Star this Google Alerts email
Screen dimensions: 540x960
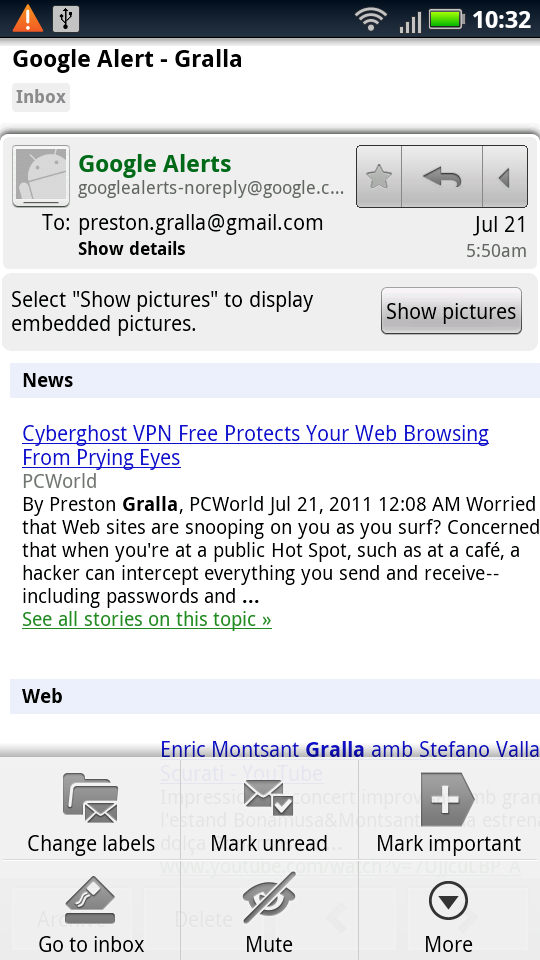(379, 177)
